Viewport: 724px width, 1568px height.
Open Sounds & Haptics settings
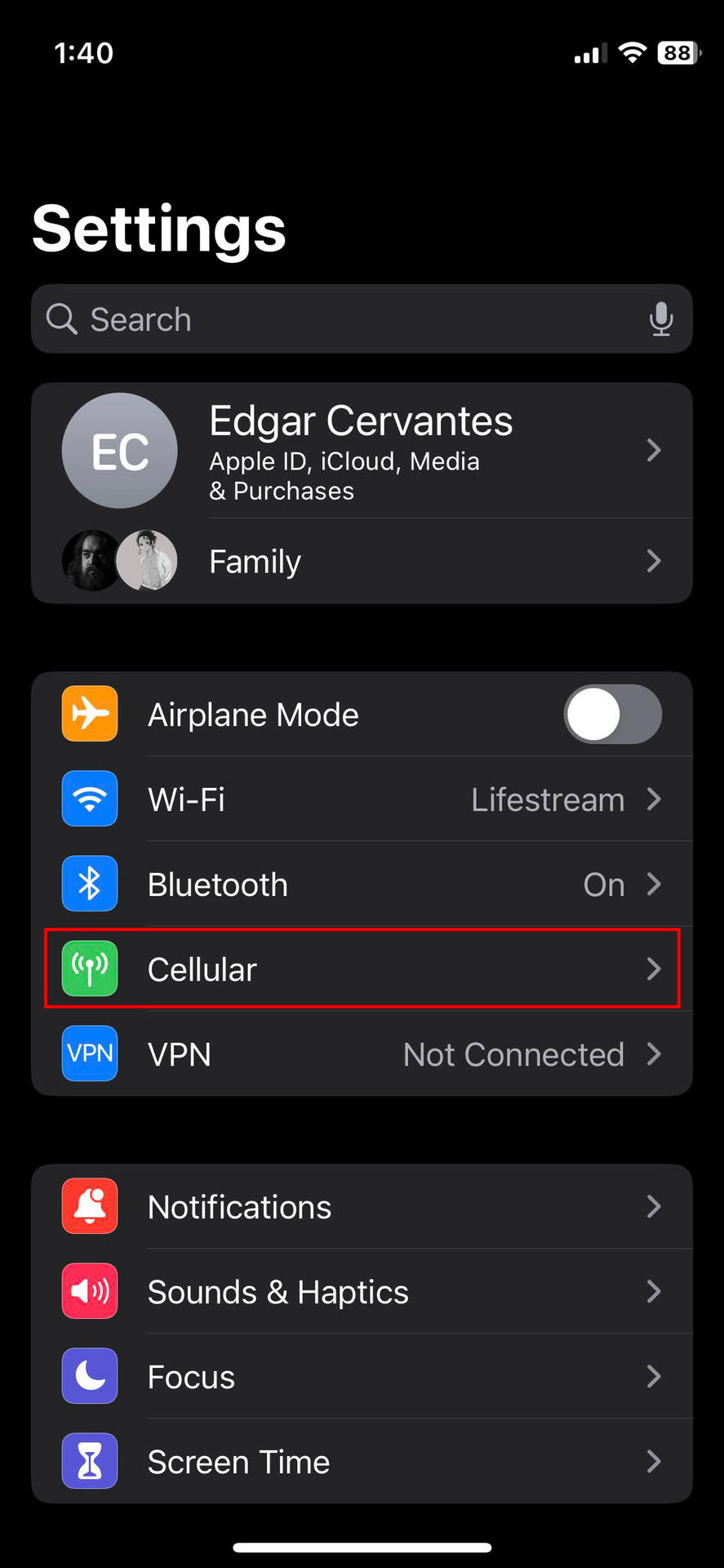[x=362, y=1292]
